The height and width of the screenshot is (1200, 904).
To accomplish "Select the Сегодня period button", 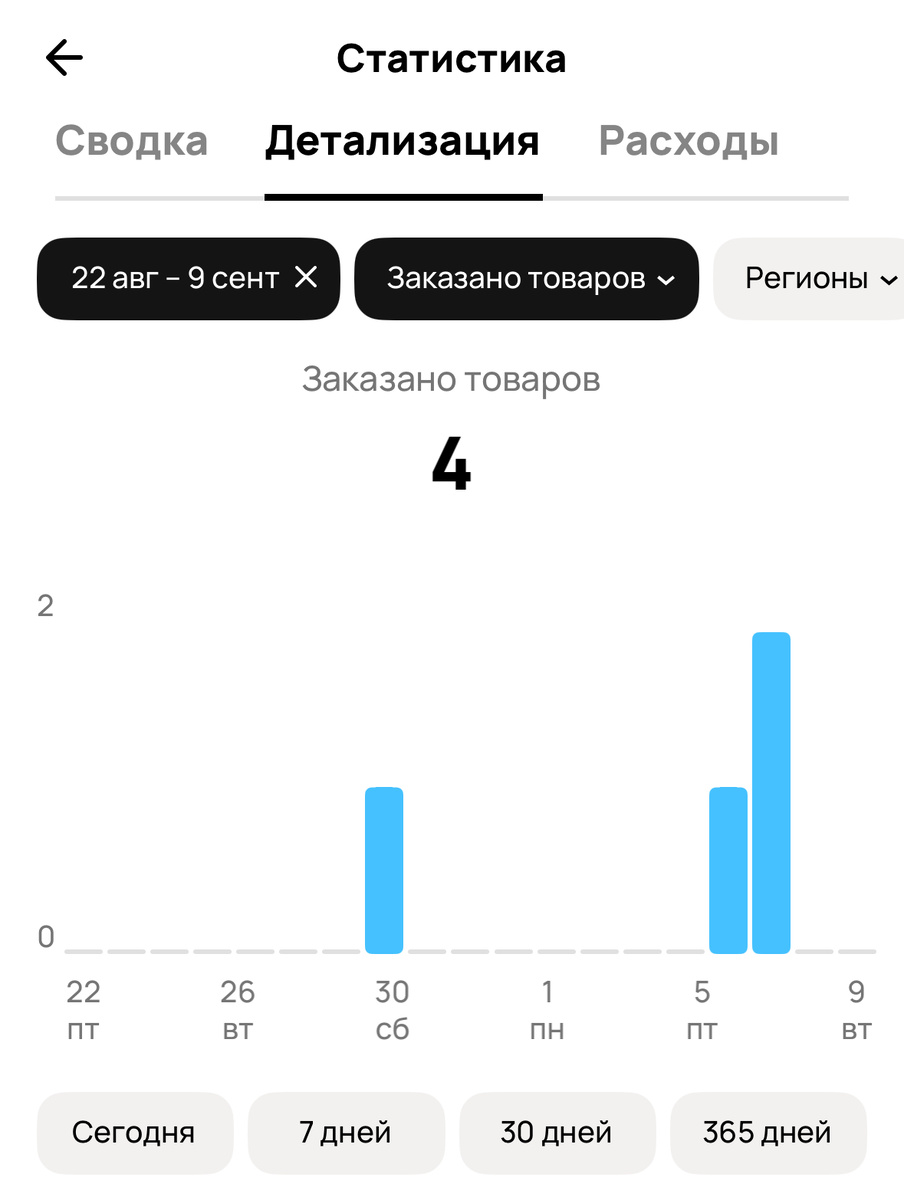I will tap(134, 1133).
